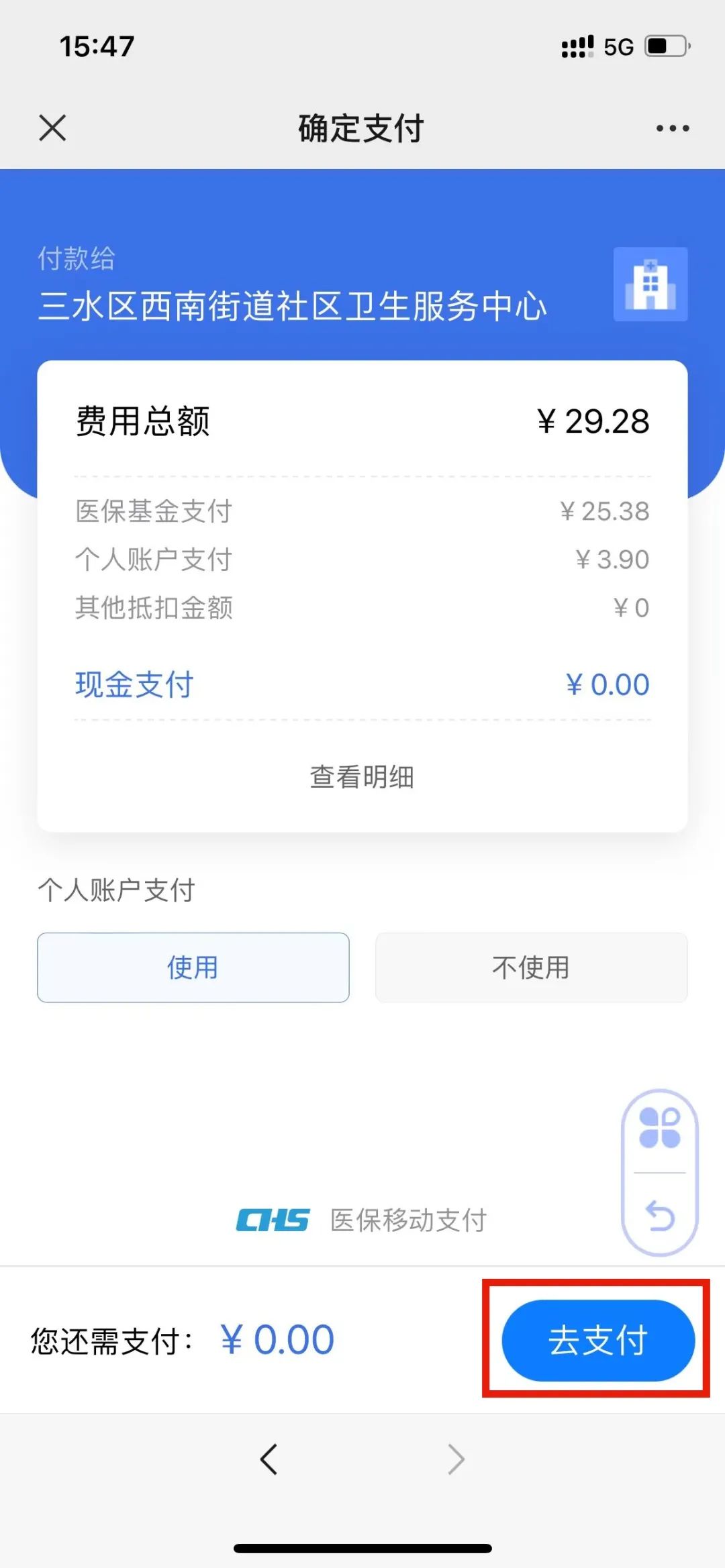The height and width of the screenshot is (1568, 725).
Task: Open 查看明细 fee details
Action: [362, 777]
